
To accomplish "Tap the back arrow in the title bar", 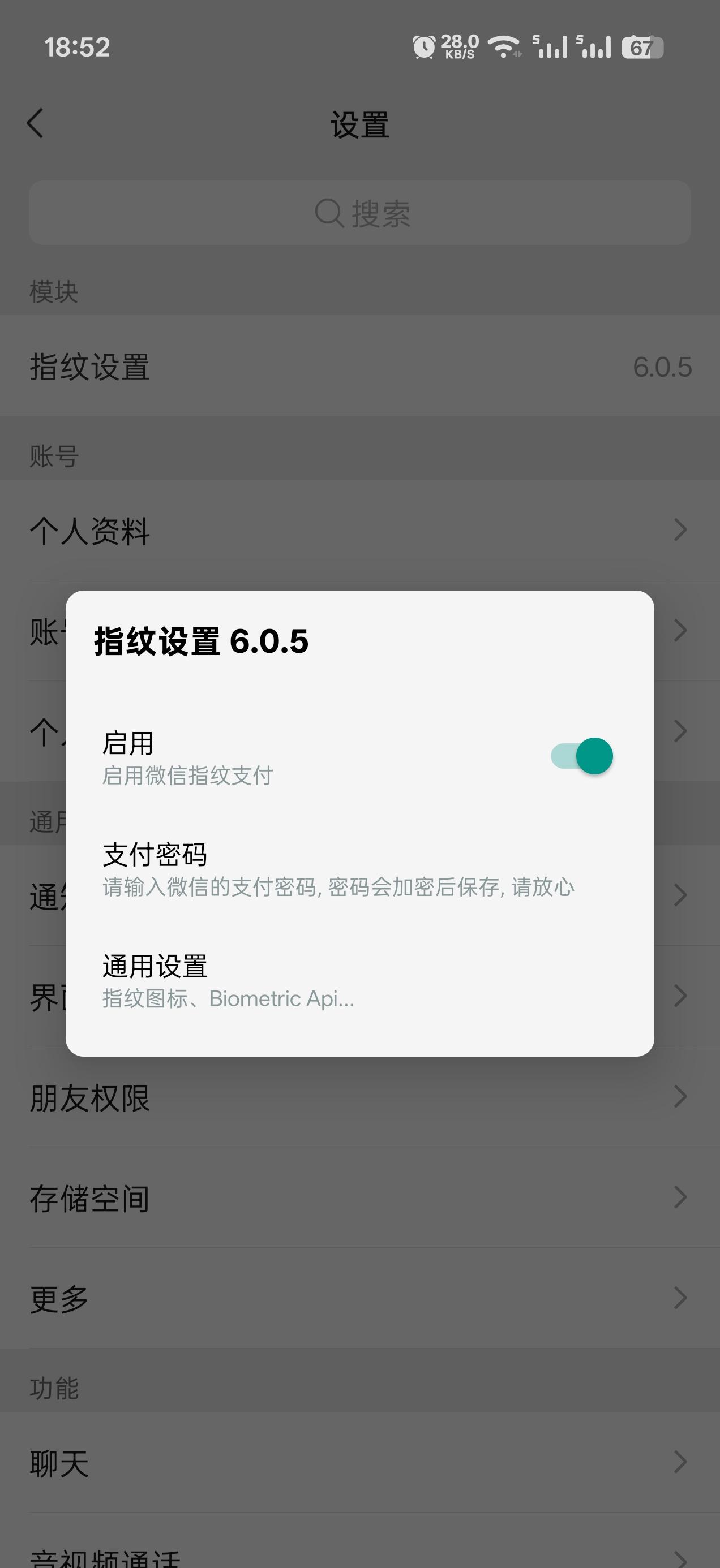I will point(35,123).
